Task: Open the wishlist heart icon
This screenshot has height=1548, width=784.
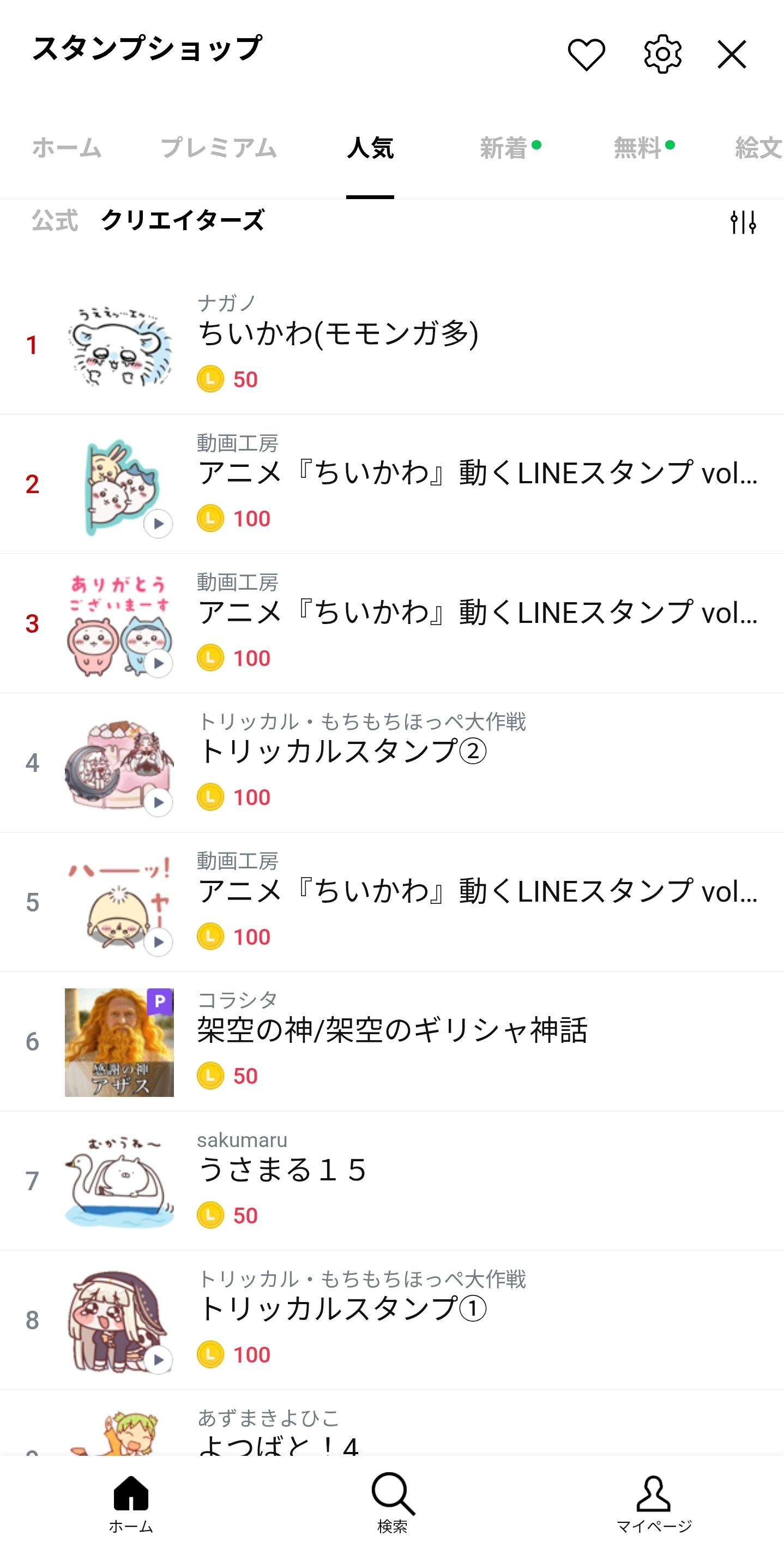Action: [586, 55]
